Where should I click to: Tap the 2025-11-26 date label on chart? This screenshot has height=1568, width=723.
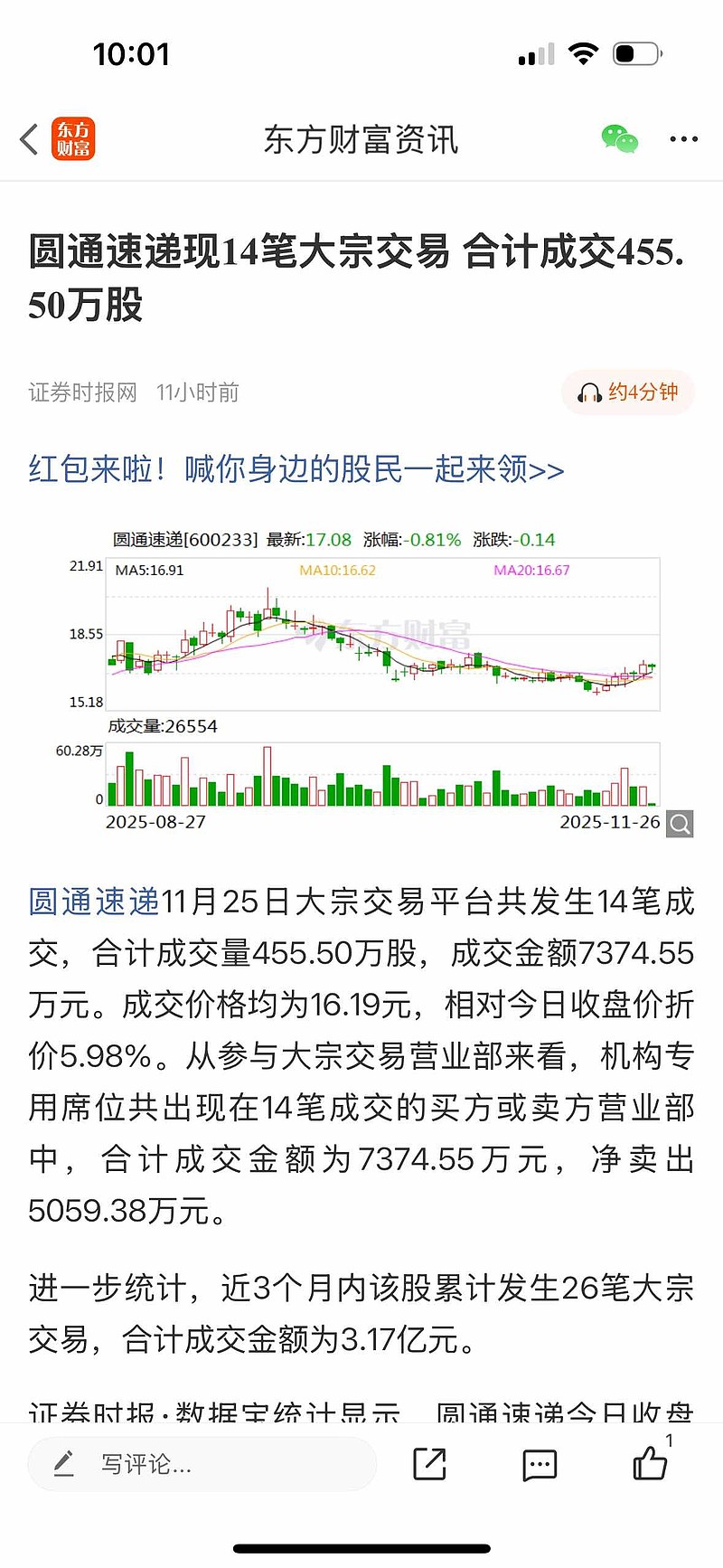[611, 822]
